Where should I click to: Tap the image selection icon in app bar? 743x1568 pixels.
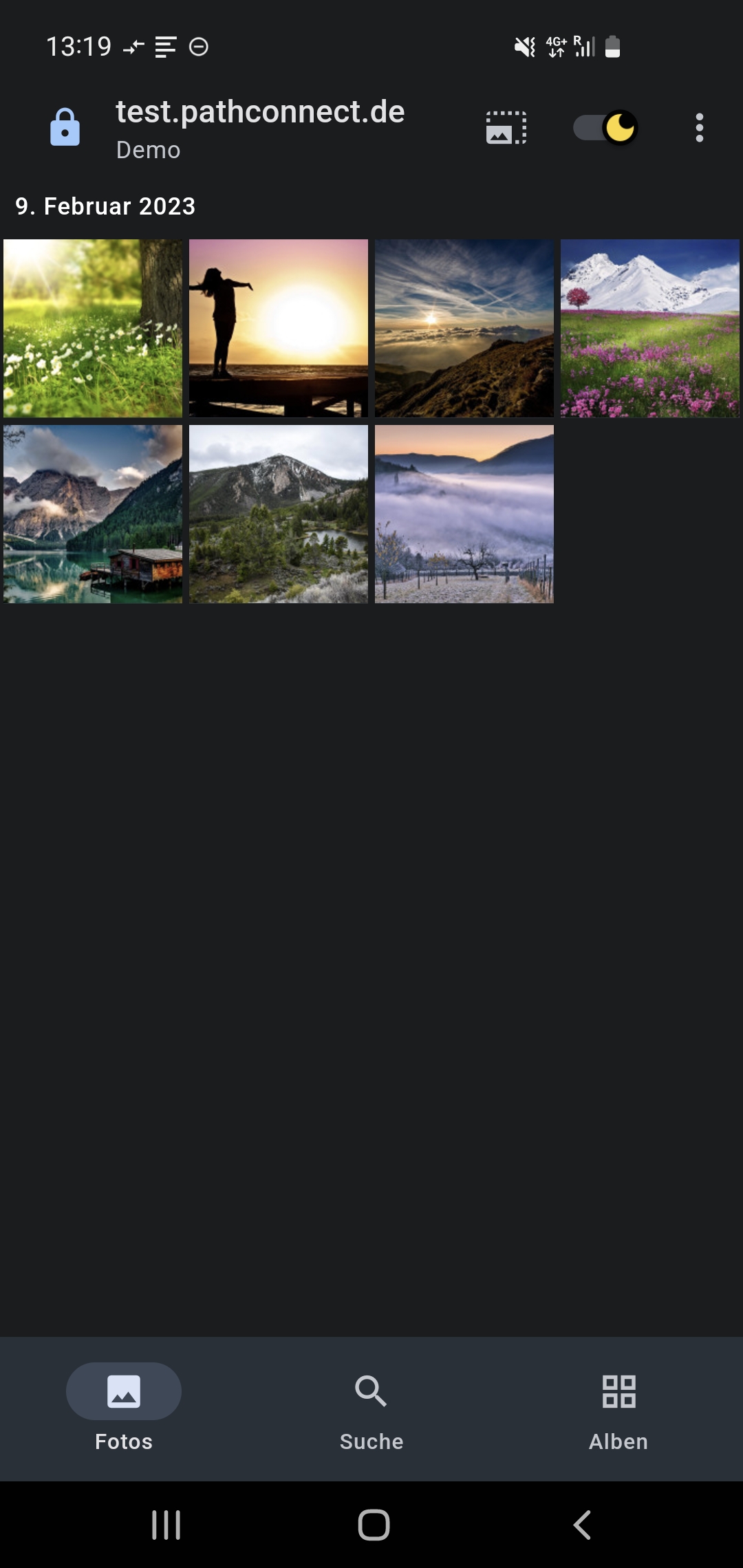506,128
